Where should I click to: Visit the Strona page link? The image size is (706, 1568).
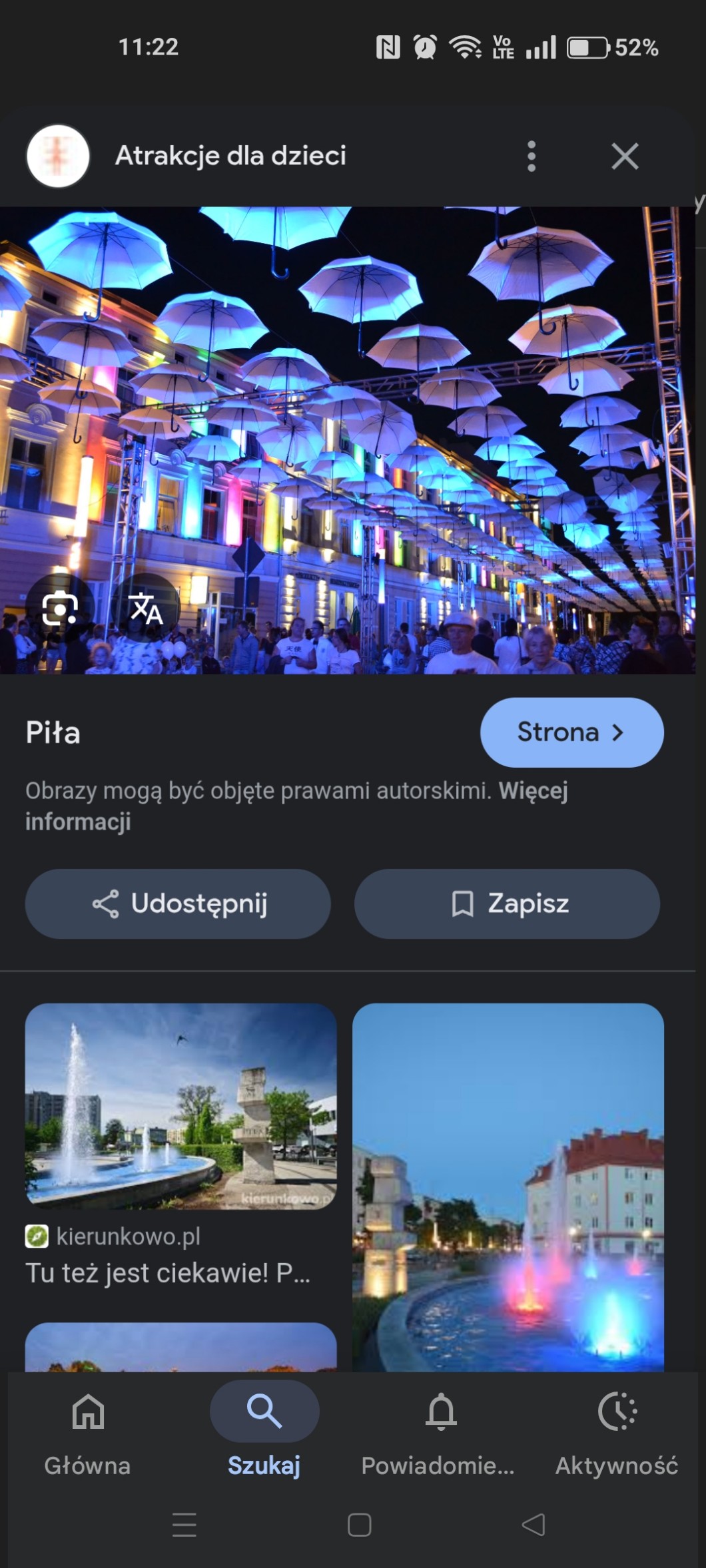point(571,732)
